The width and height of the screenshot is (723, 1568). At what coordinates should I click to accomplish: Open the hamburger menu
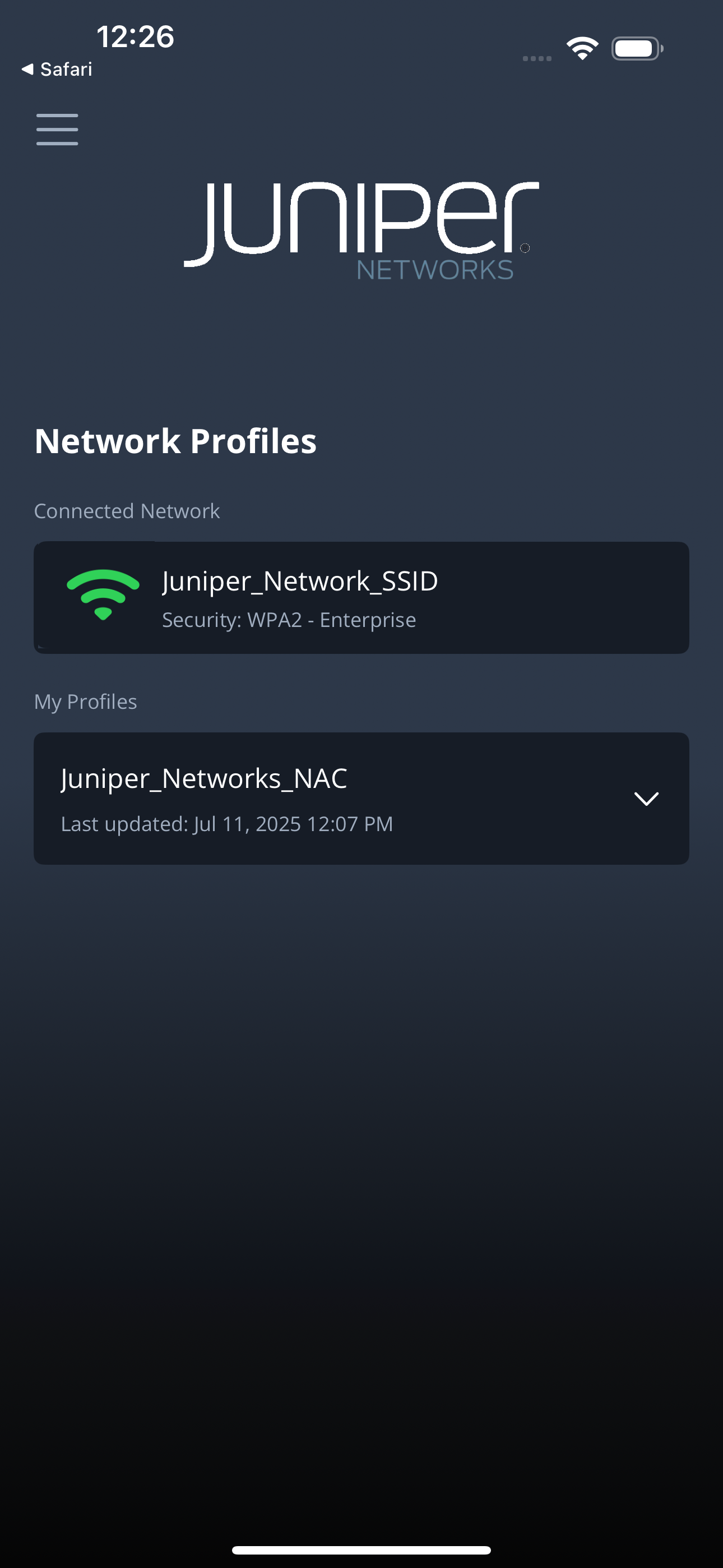pyautogui.click(x=57, y=129)
